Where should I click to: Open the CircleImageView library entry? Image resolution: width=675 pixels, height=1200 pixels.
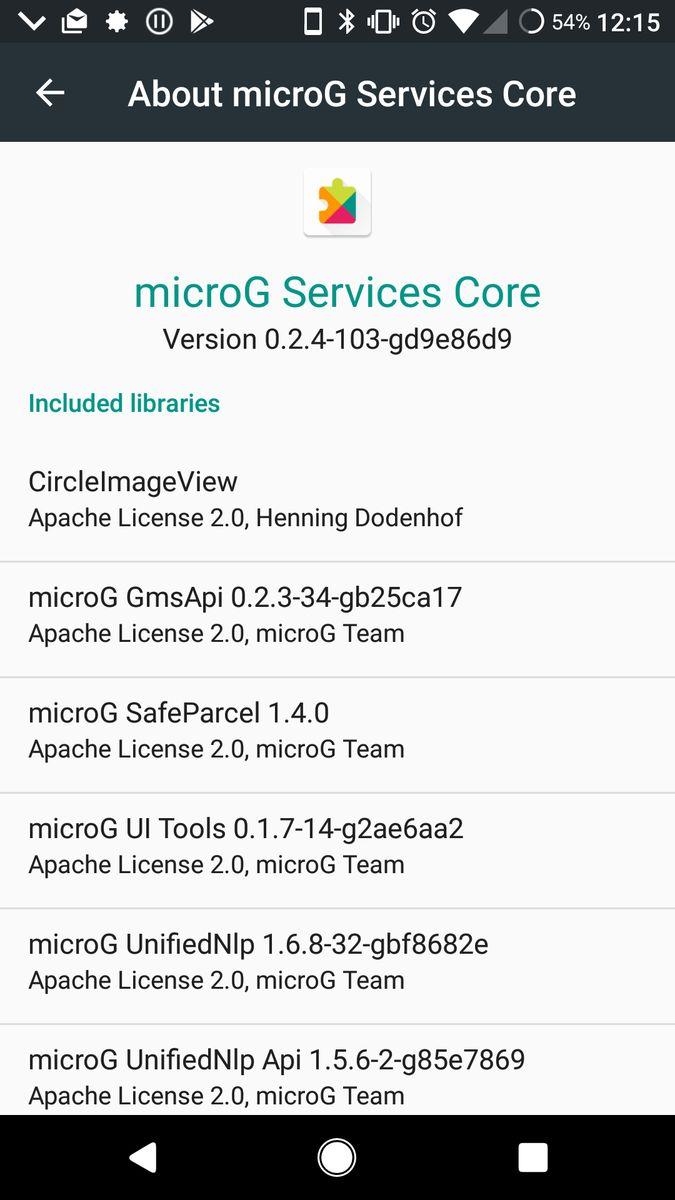(x=337, y=500)
